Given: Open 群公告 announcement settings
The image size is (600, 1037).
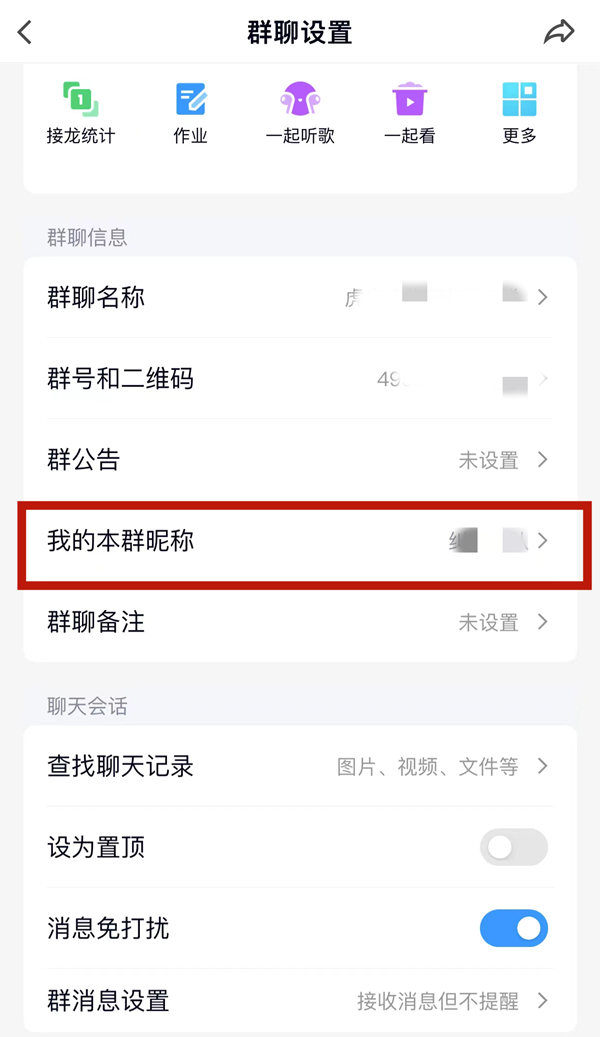Looking at the screenshot, I should (x=300, y=460).
